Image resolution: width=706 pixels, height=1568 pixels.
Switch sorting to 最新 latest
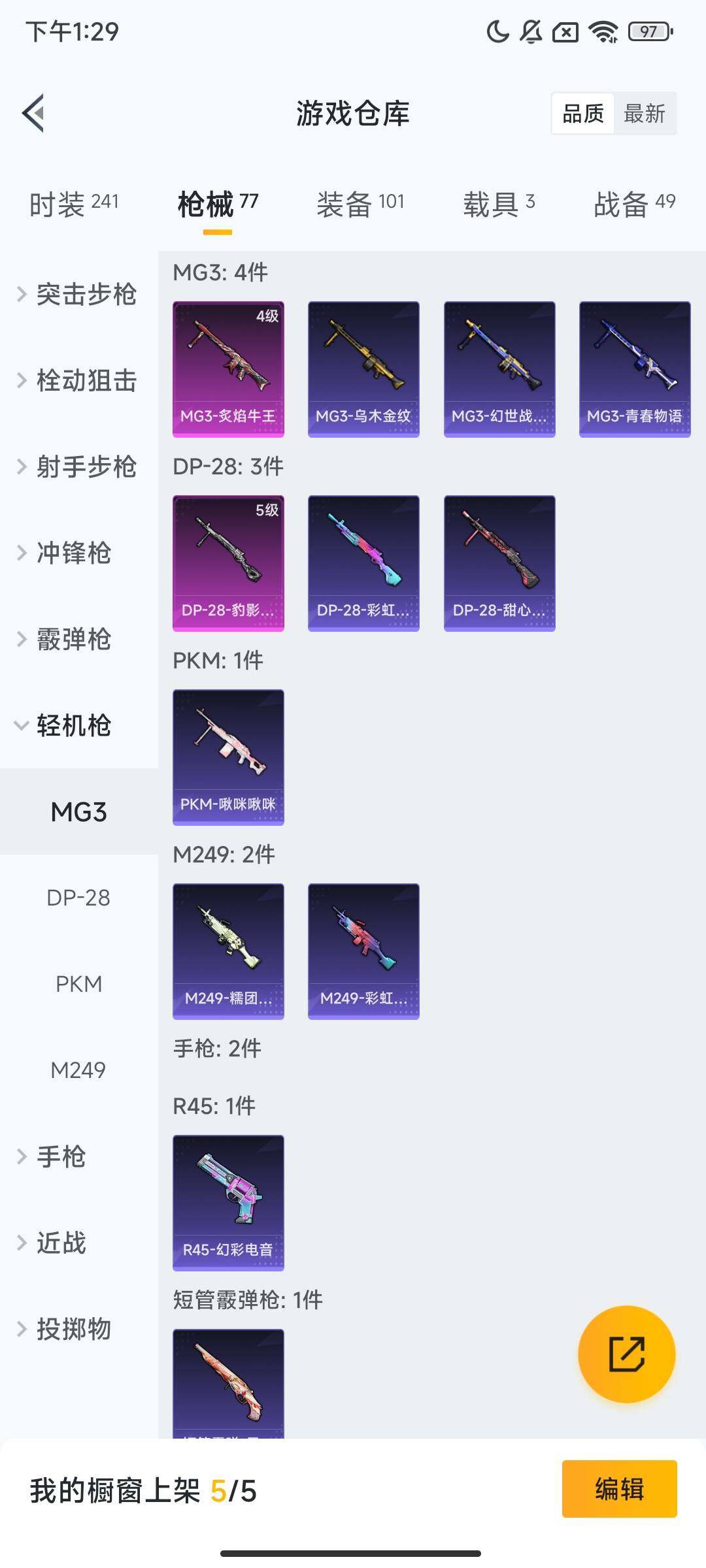646,113
